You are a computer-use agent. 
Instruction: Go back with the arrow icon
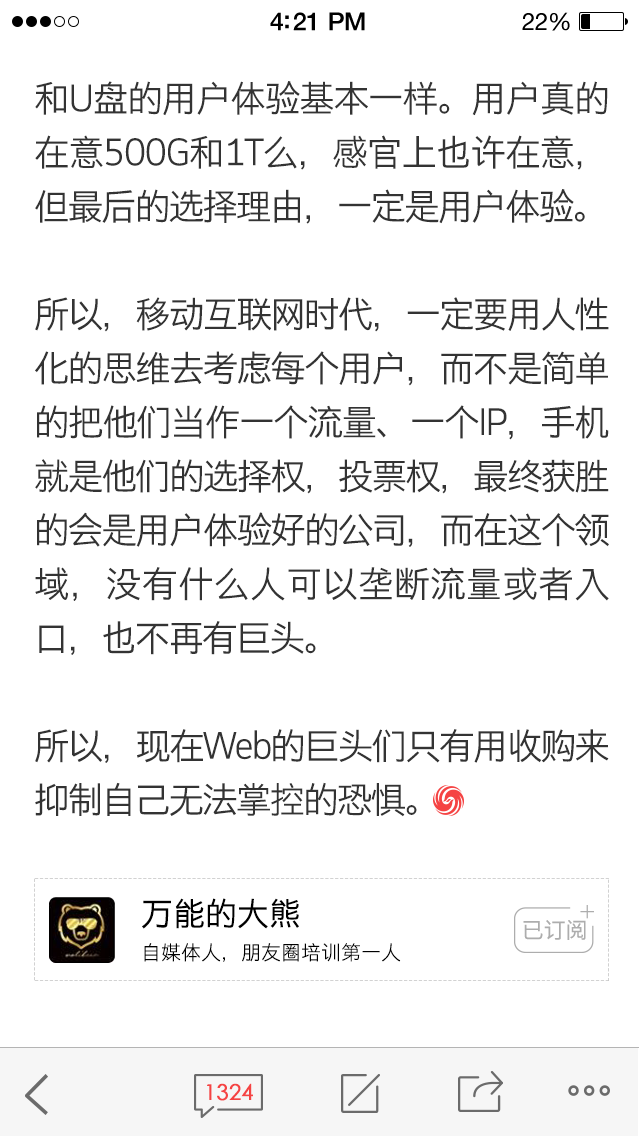[x=38, y=1093]
